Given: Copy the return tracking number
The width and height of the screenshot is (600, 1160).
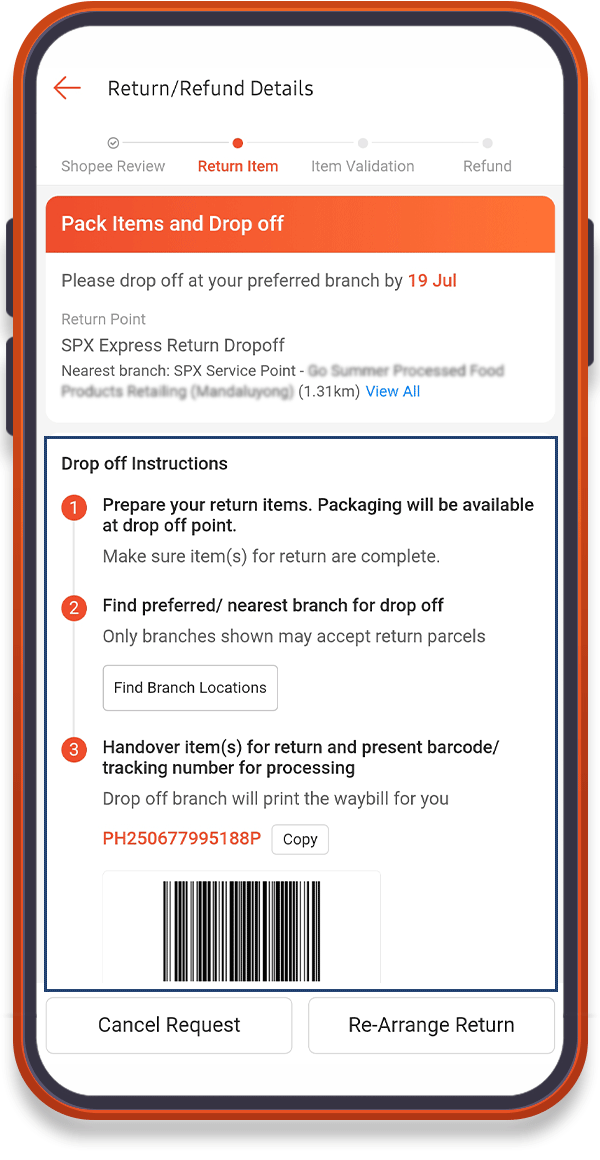Looking at the screenshot, I should (x=300, y=840).
